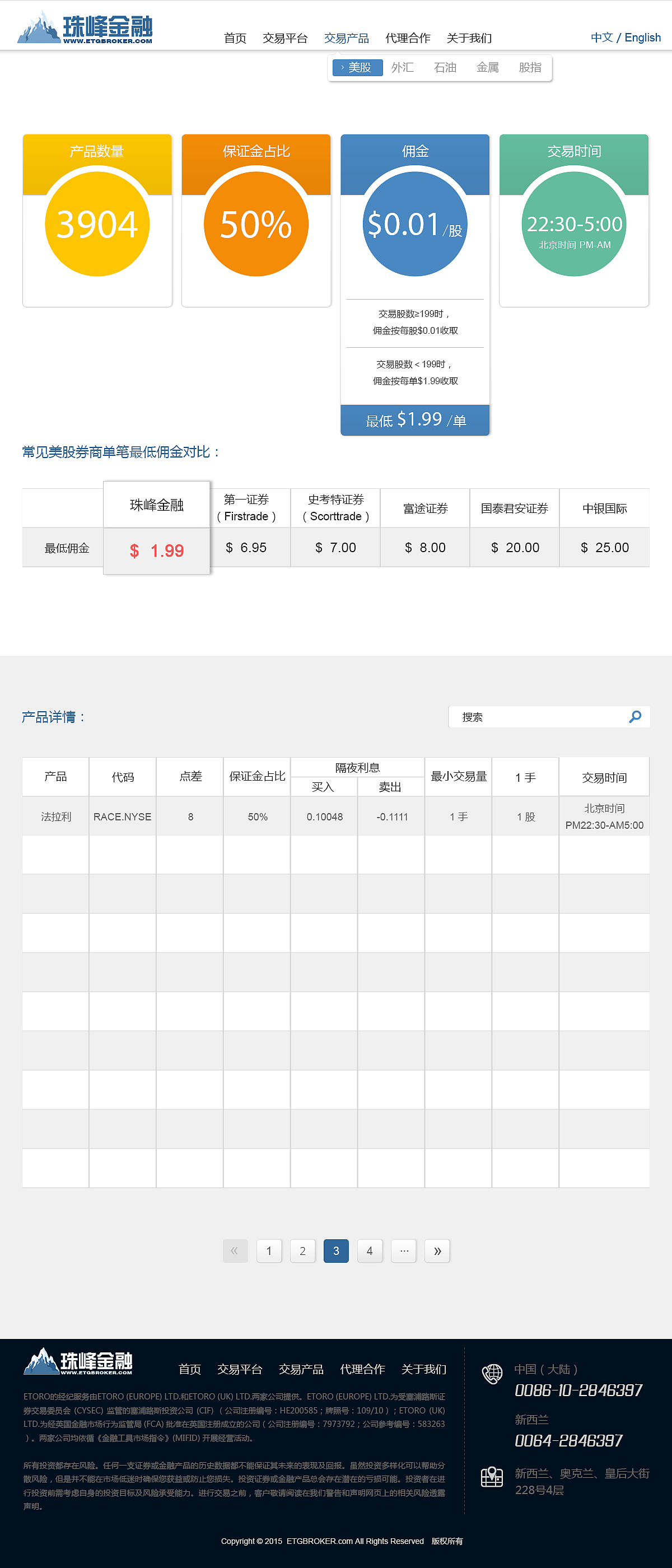
Task: Click the ellipsis button in pagination
Action: click(x=404, y=1251)
